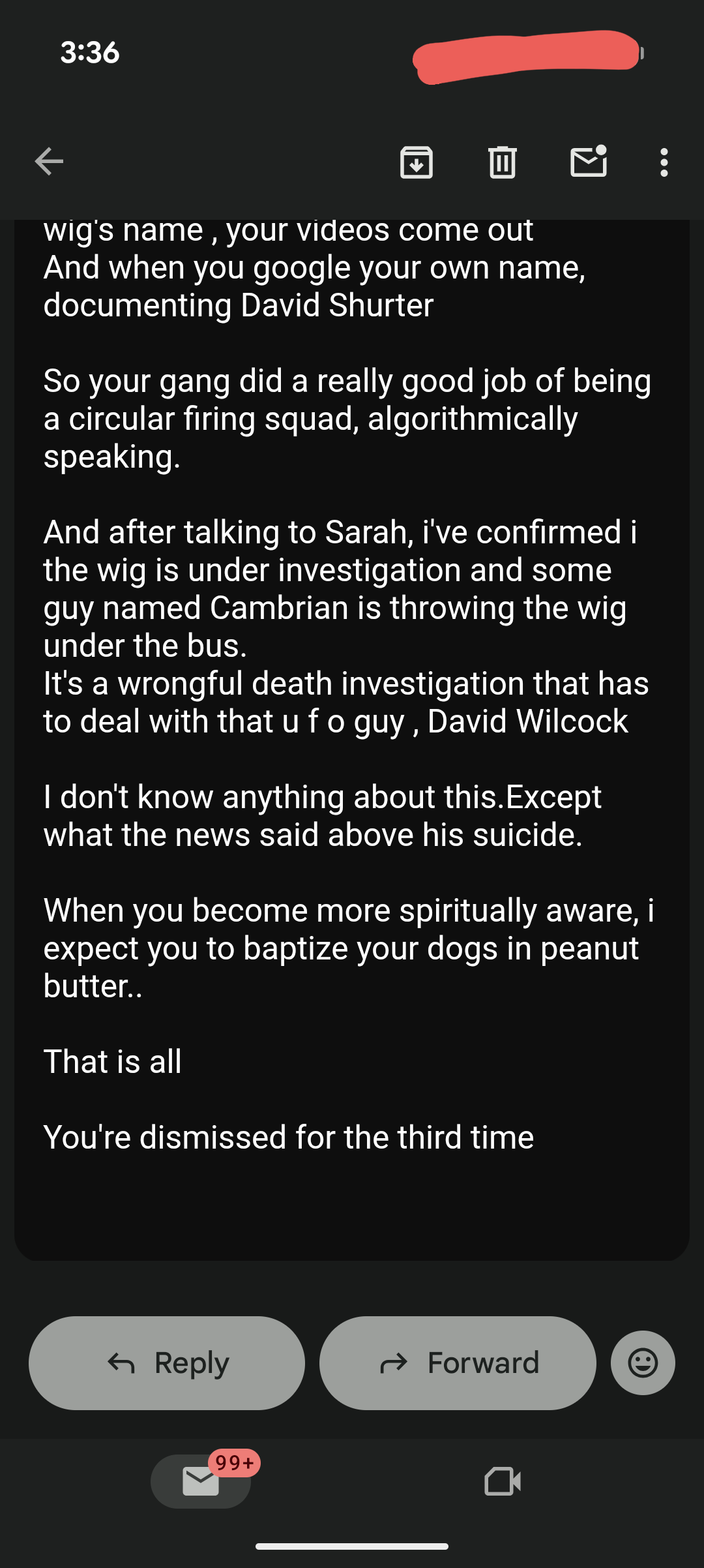Archive this email
The width and height of the screenshot is (704, 1568).
coord(416,162)
